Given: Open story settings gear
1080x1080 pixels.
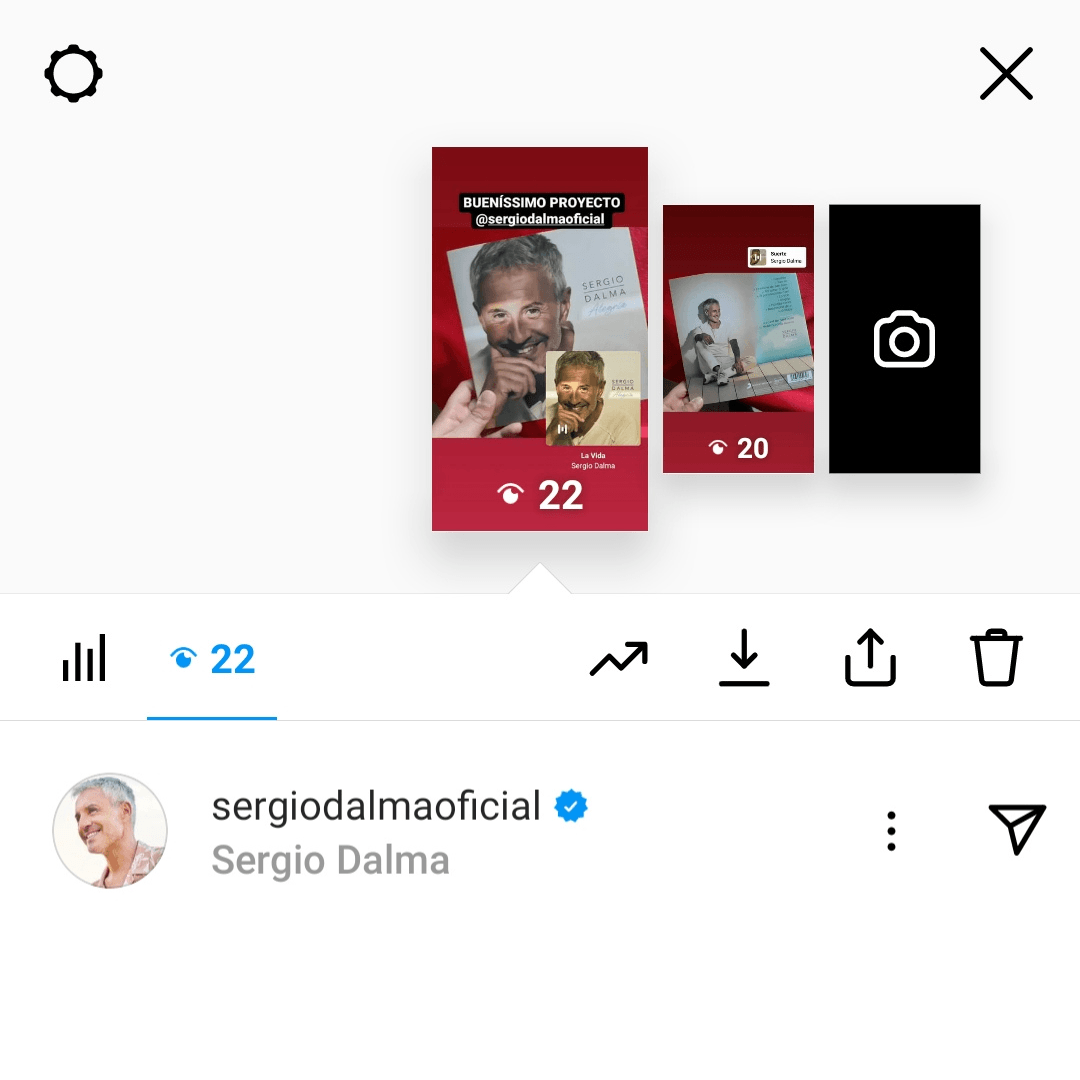Looking at the screenshot, I should point(74,74).
